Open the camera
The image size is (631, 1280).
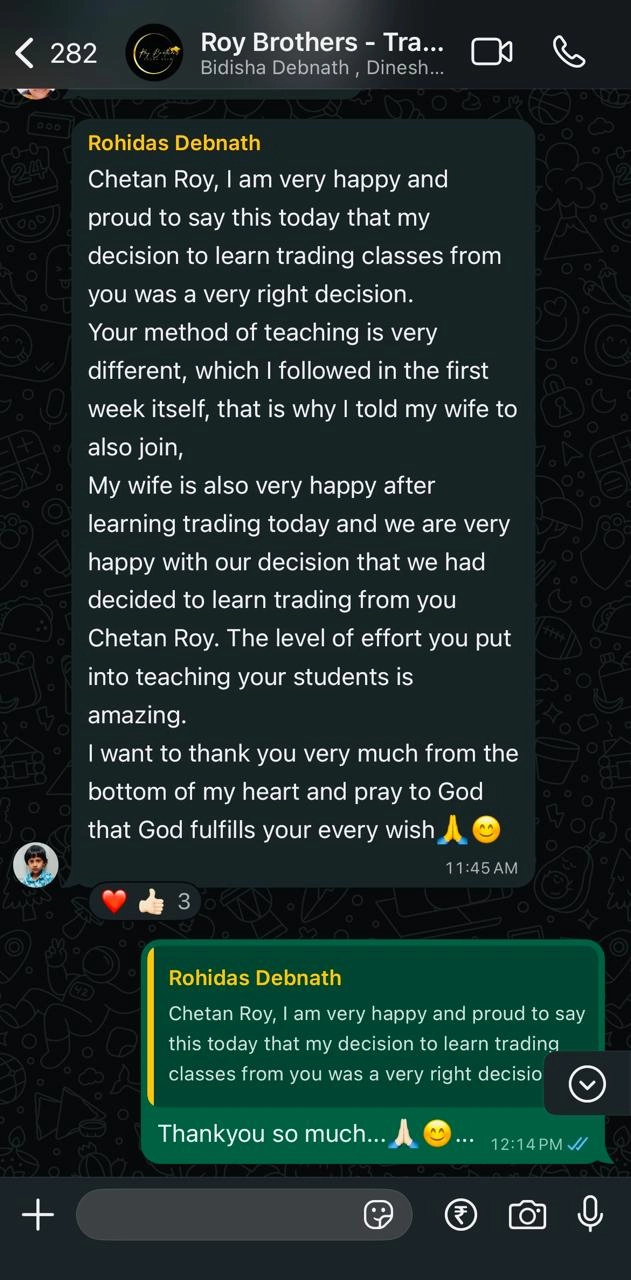pos(527,1215)
